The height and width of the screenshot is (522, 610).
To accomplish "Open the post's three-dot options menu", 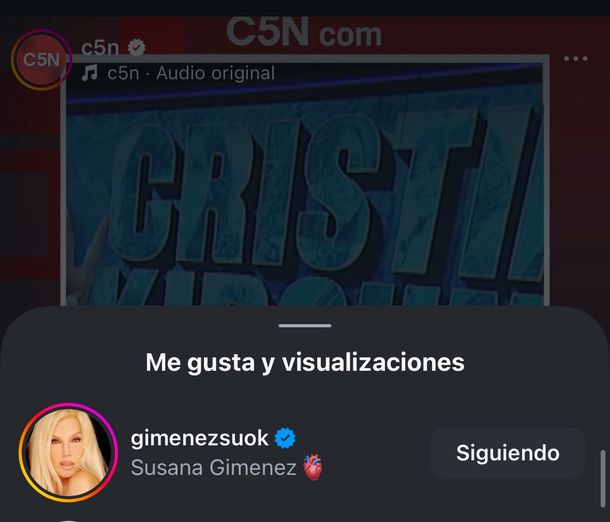I will pyautogui.click(x=575, y=59).
